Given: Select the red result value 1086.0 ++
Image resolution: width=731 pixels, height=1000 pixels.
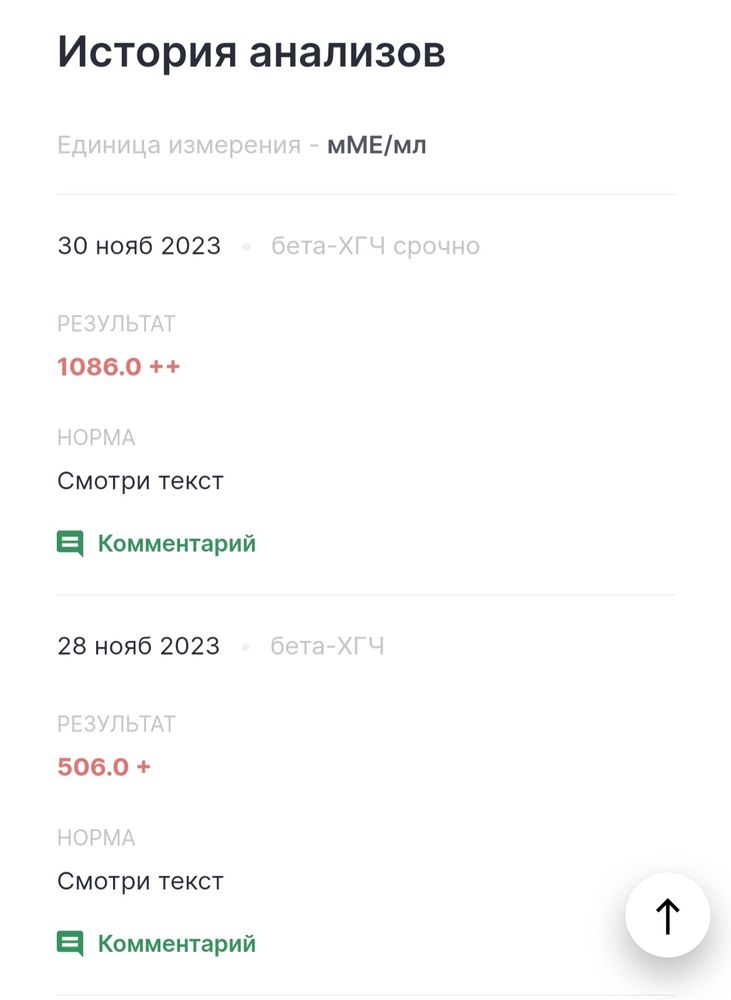Looking at the screenshot, I should [x=118, y=366].
